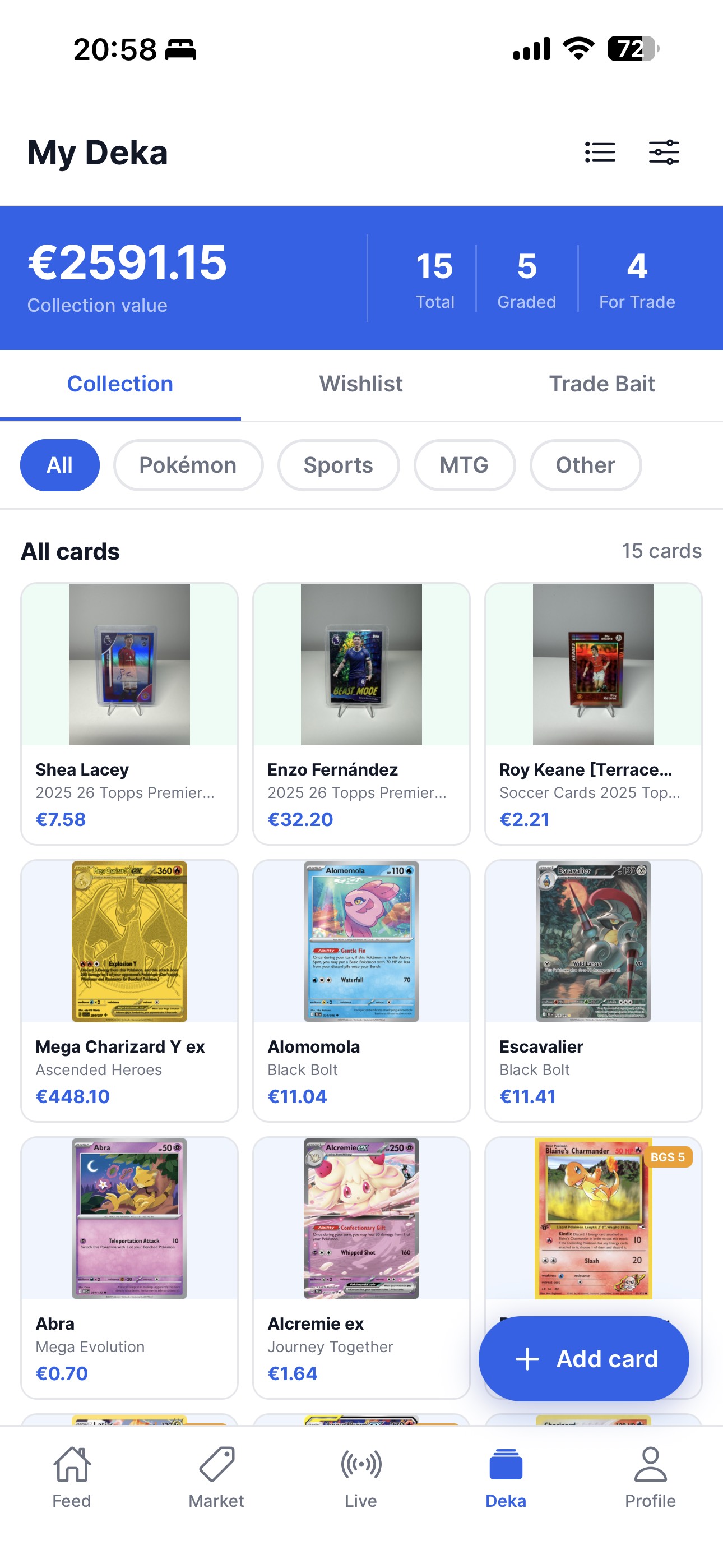Open Mega Charizard Y ex card
Screen dimensions: 723x1568
coord(129,990)
